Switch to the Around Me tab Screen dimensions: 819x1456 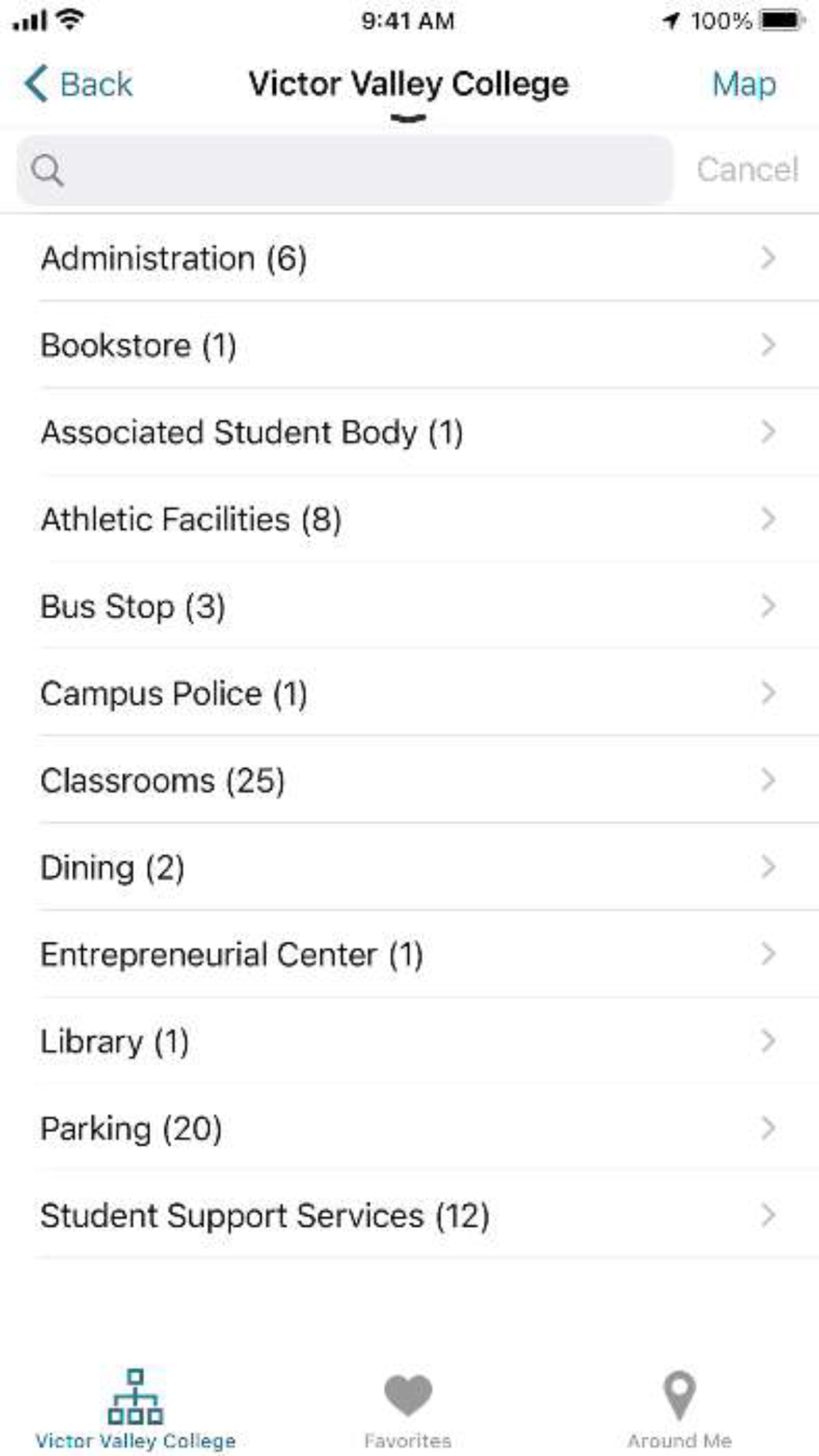pos(680,1410)
